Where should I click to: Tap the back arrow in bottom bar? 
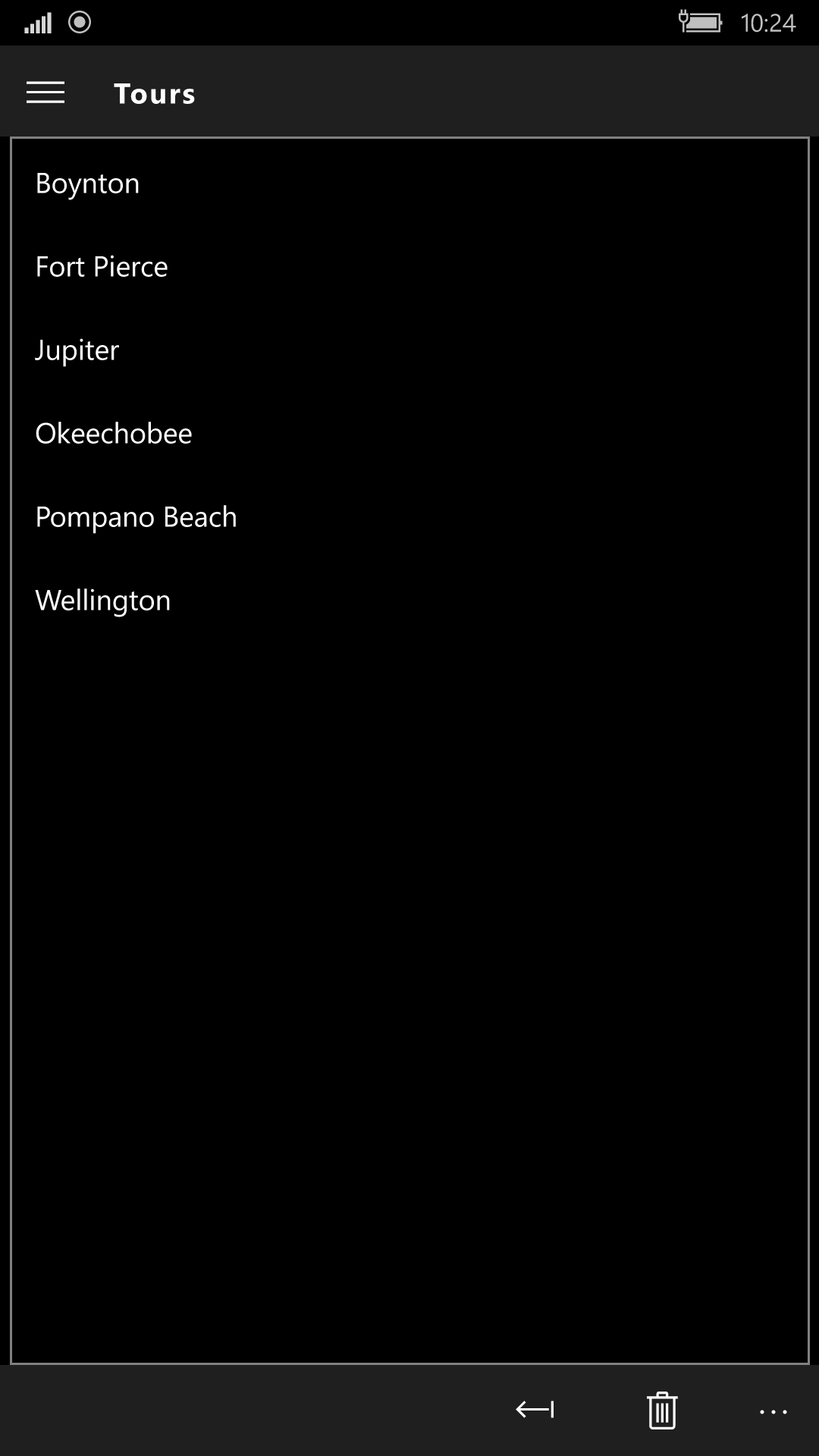535,1410
